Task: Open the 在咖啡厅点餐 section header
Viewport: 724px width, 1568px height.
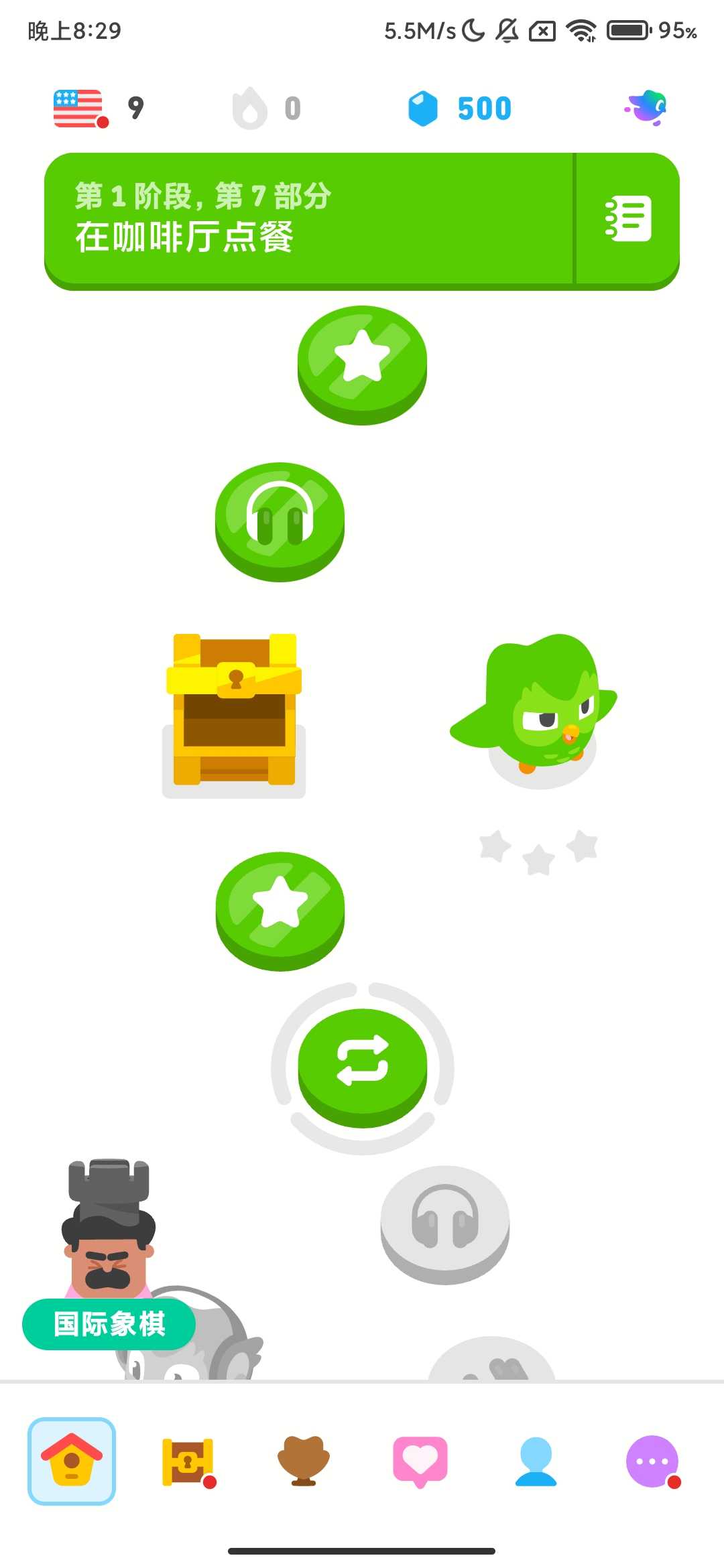Action: [x=308, y=219]
